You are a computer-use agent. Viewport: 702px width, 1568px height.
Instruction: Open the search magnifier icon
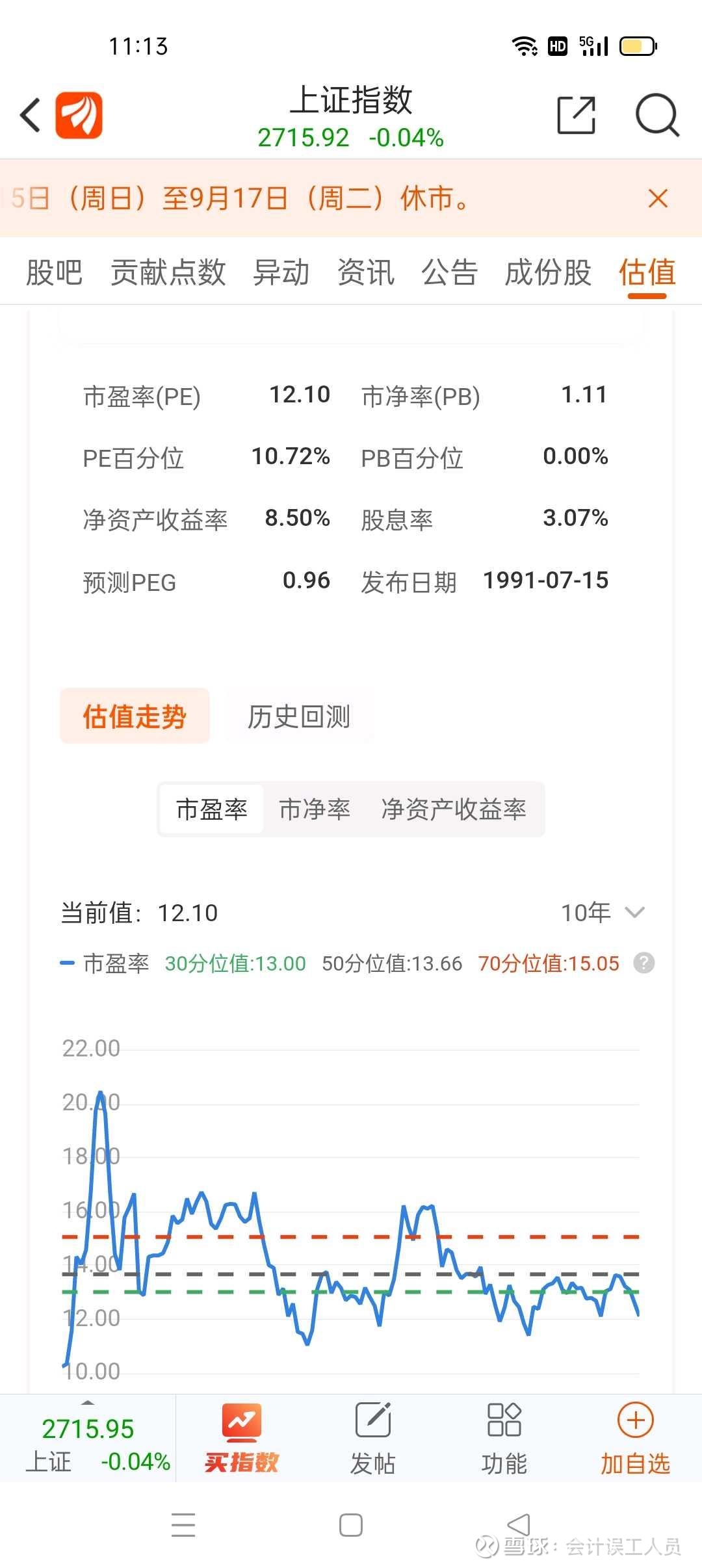click(656, 116)
